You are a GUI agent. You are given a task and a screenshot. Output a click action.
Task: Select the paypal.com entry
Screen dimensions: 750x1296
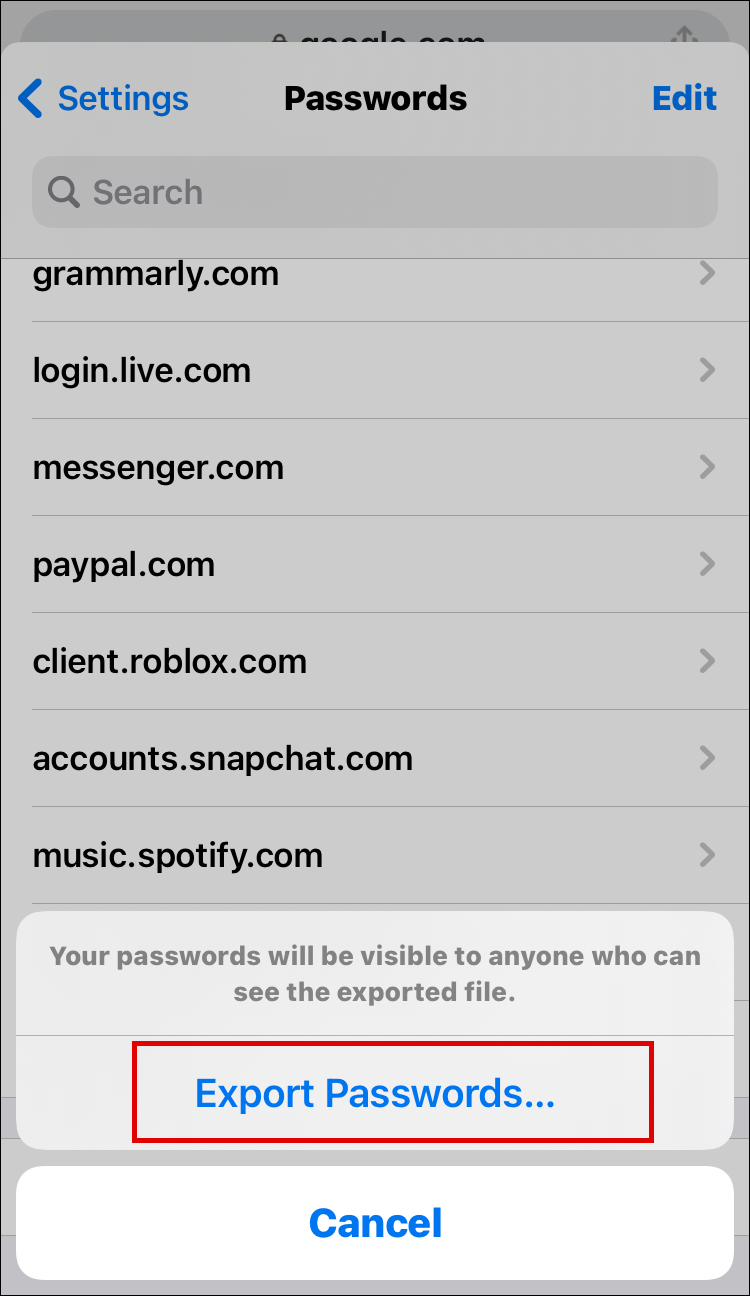click(375, 565)
